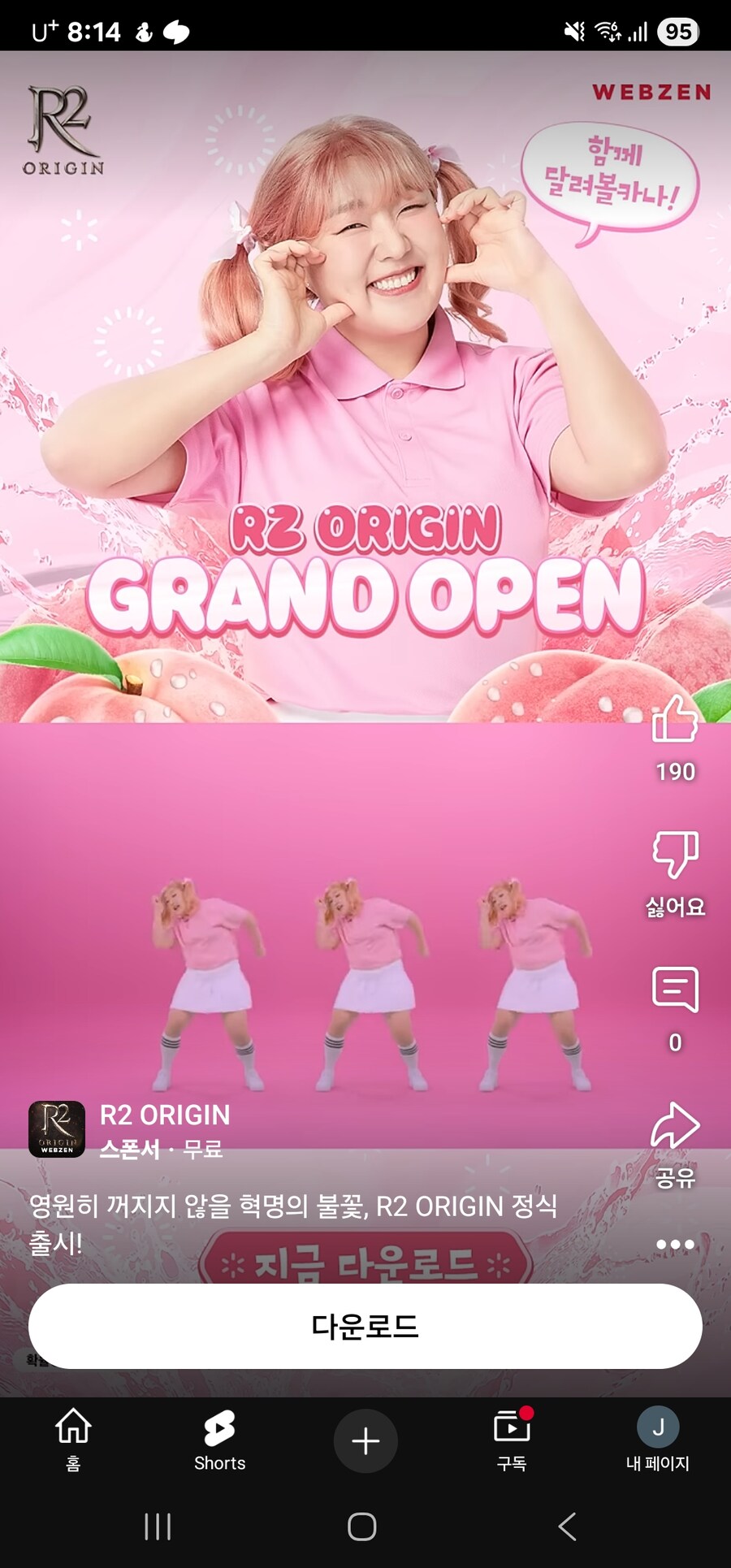Tap the white 다운로드 button
731x1568 pixels.
tap(365, 1326)
